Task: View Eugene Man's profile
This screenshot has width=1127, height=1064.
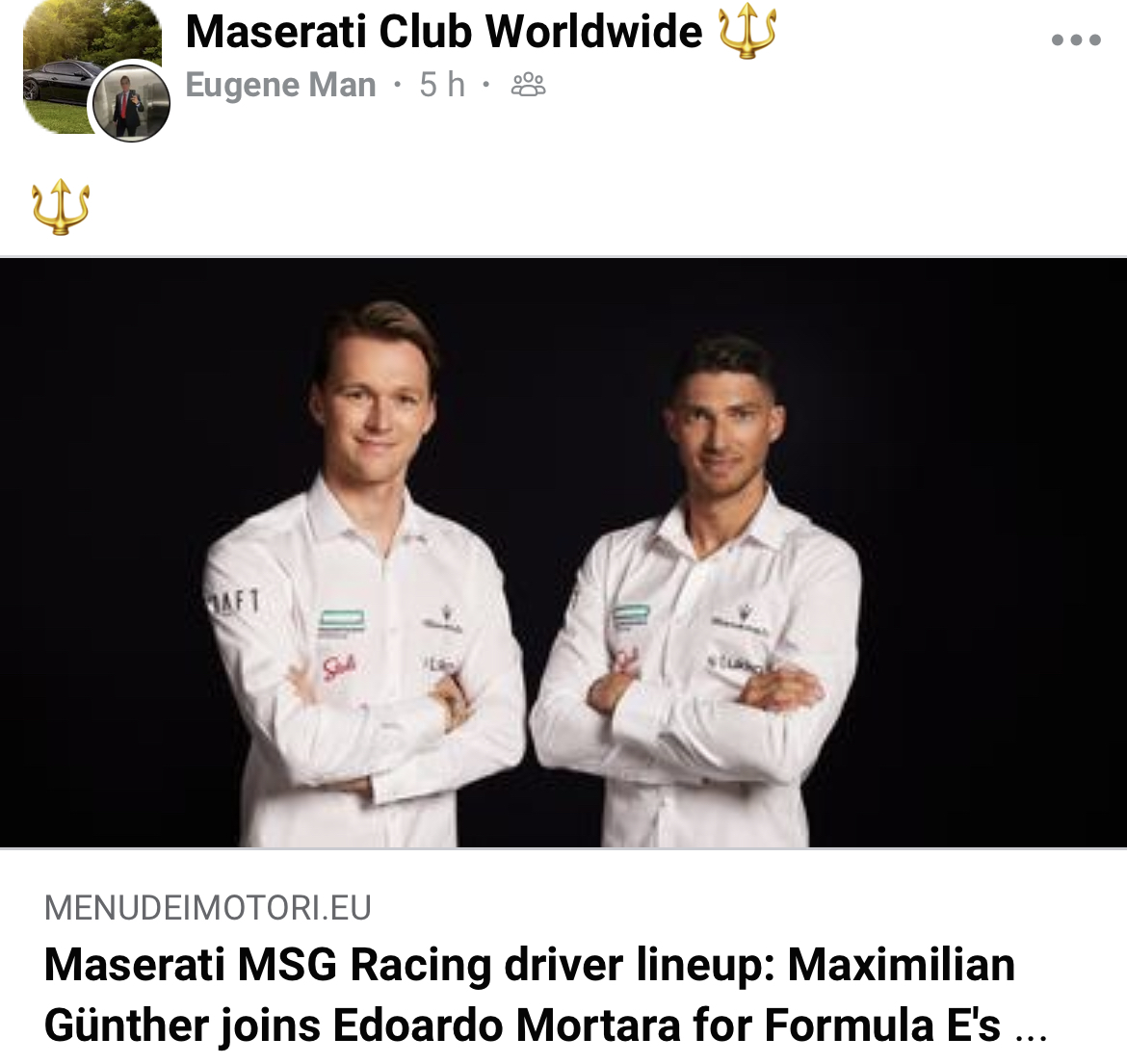Action: point(280,86)
